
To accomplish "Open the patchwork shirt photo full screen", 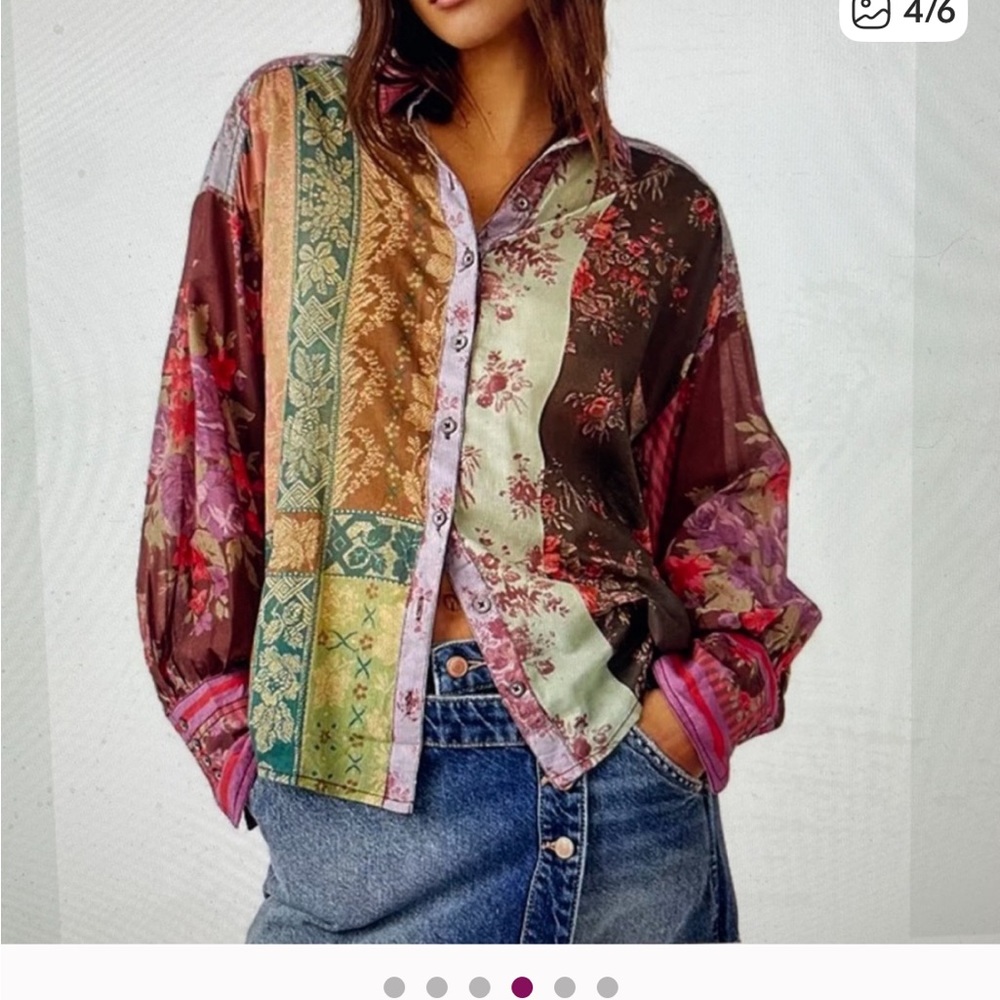I will click(x=480, y=470).
